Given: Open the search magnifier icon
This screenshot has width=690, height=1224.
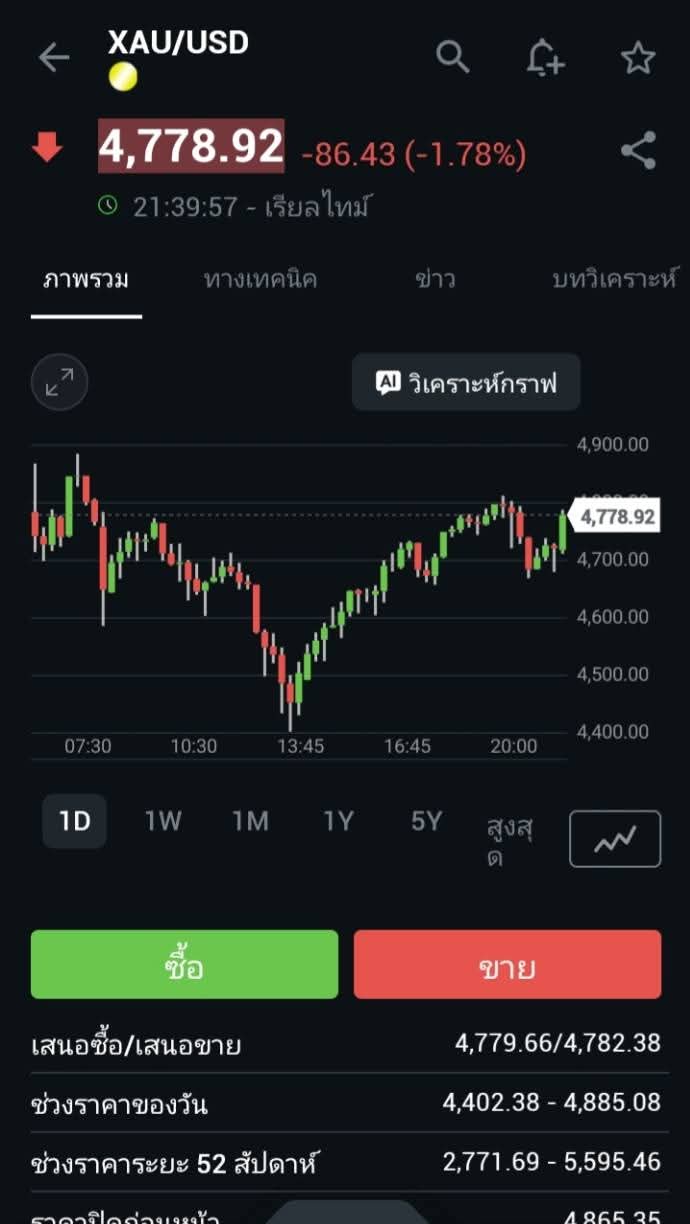Looking at the screenshot, I should 453,58.
